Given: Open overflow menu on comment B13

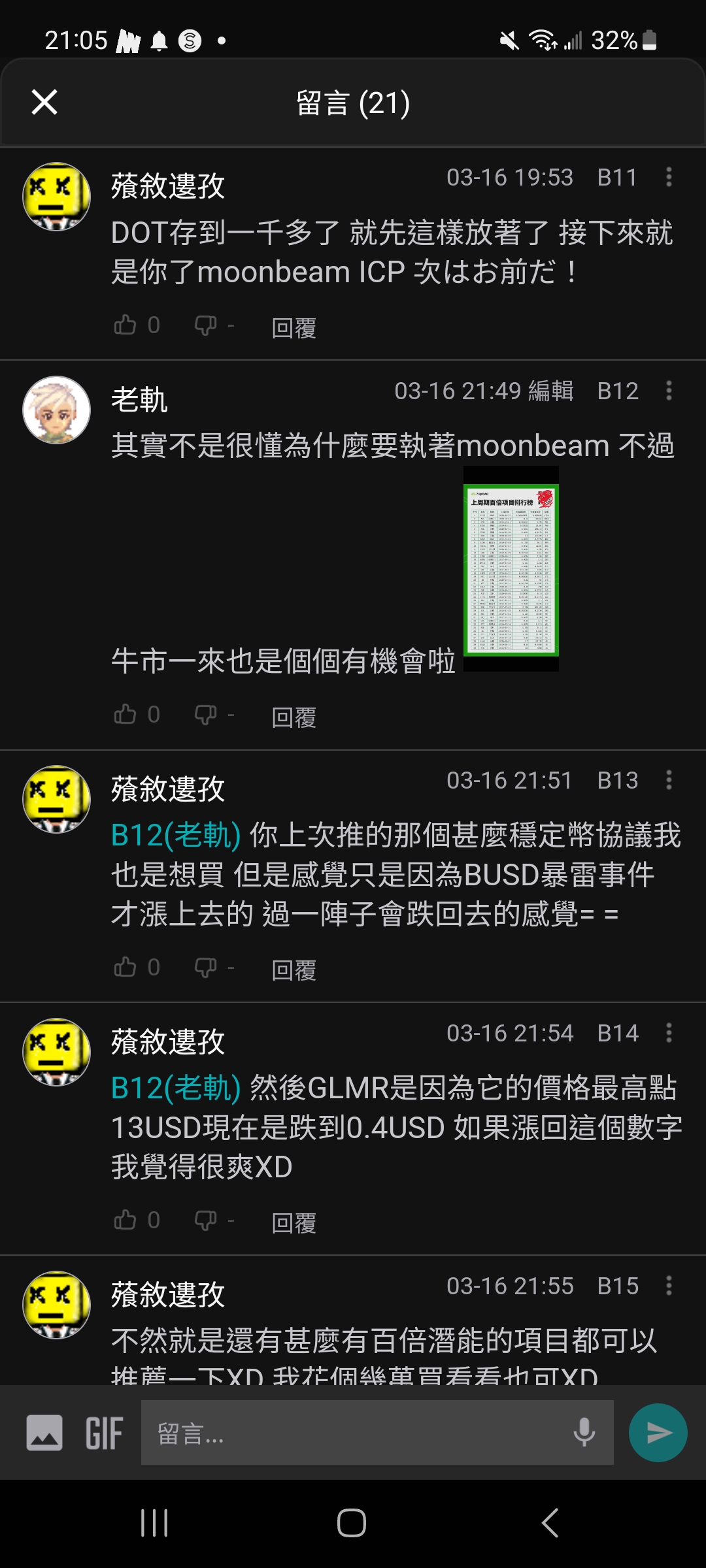Looking at the screenshot, I should tap(669, 780).
